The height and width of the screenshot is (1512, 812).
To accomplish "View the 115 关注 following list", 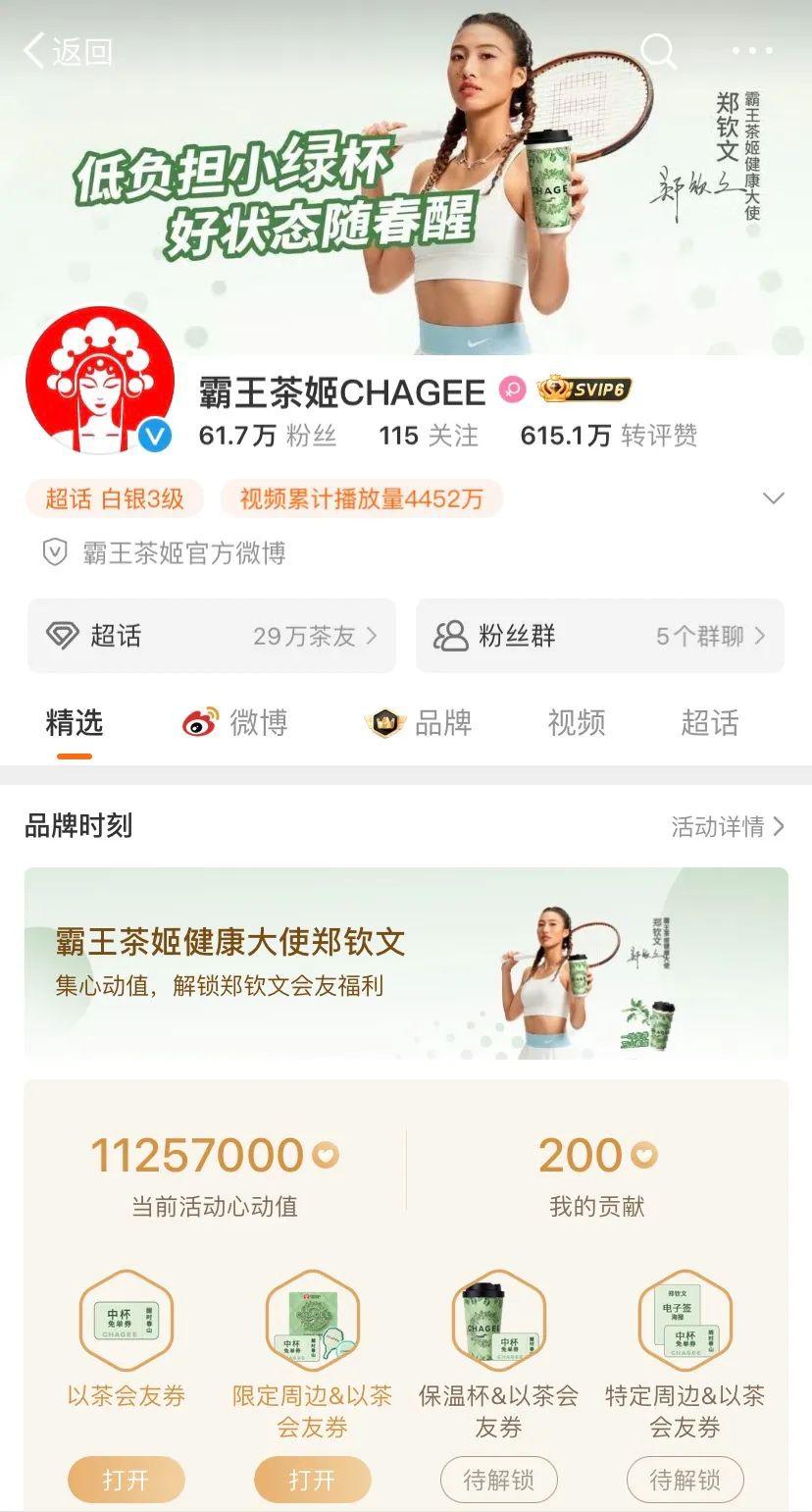I will [x=429, y=436].
